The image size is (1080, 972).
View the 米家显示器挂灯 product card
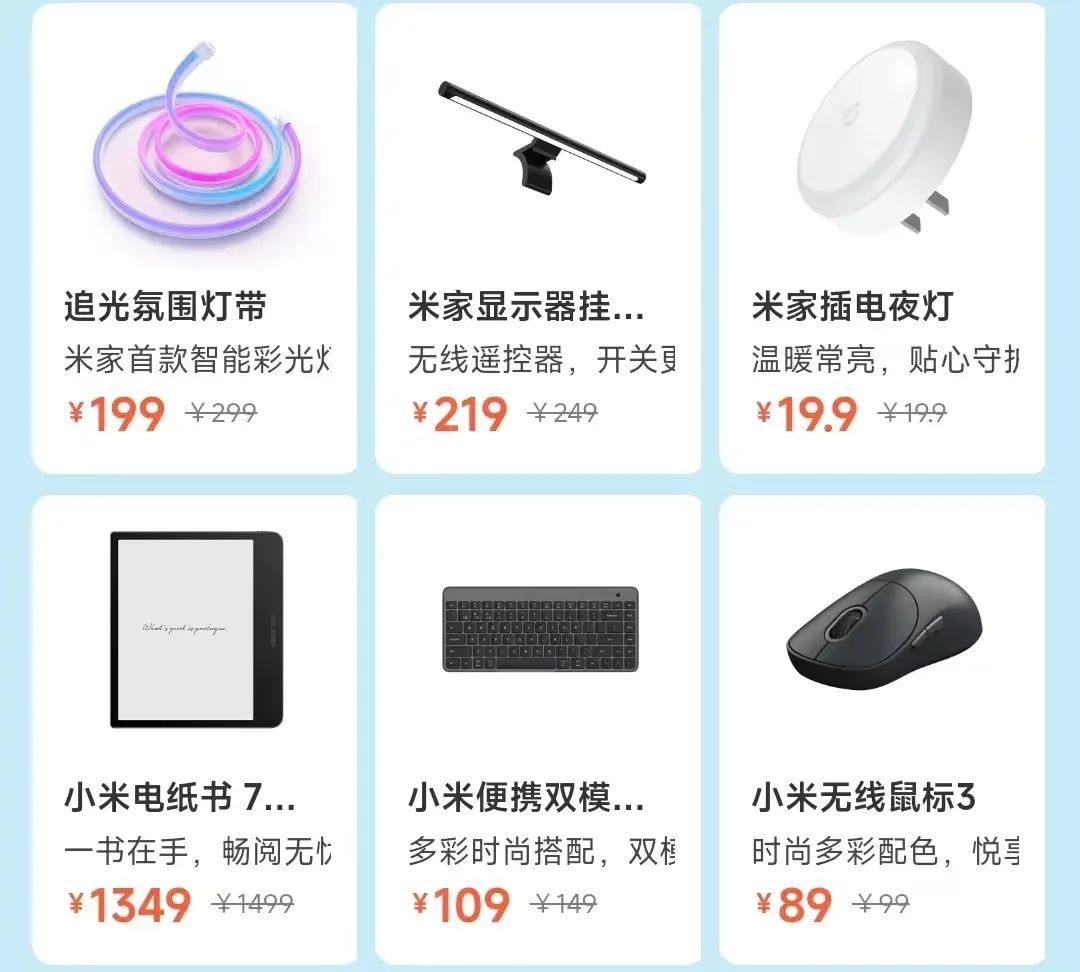[538, 240]
